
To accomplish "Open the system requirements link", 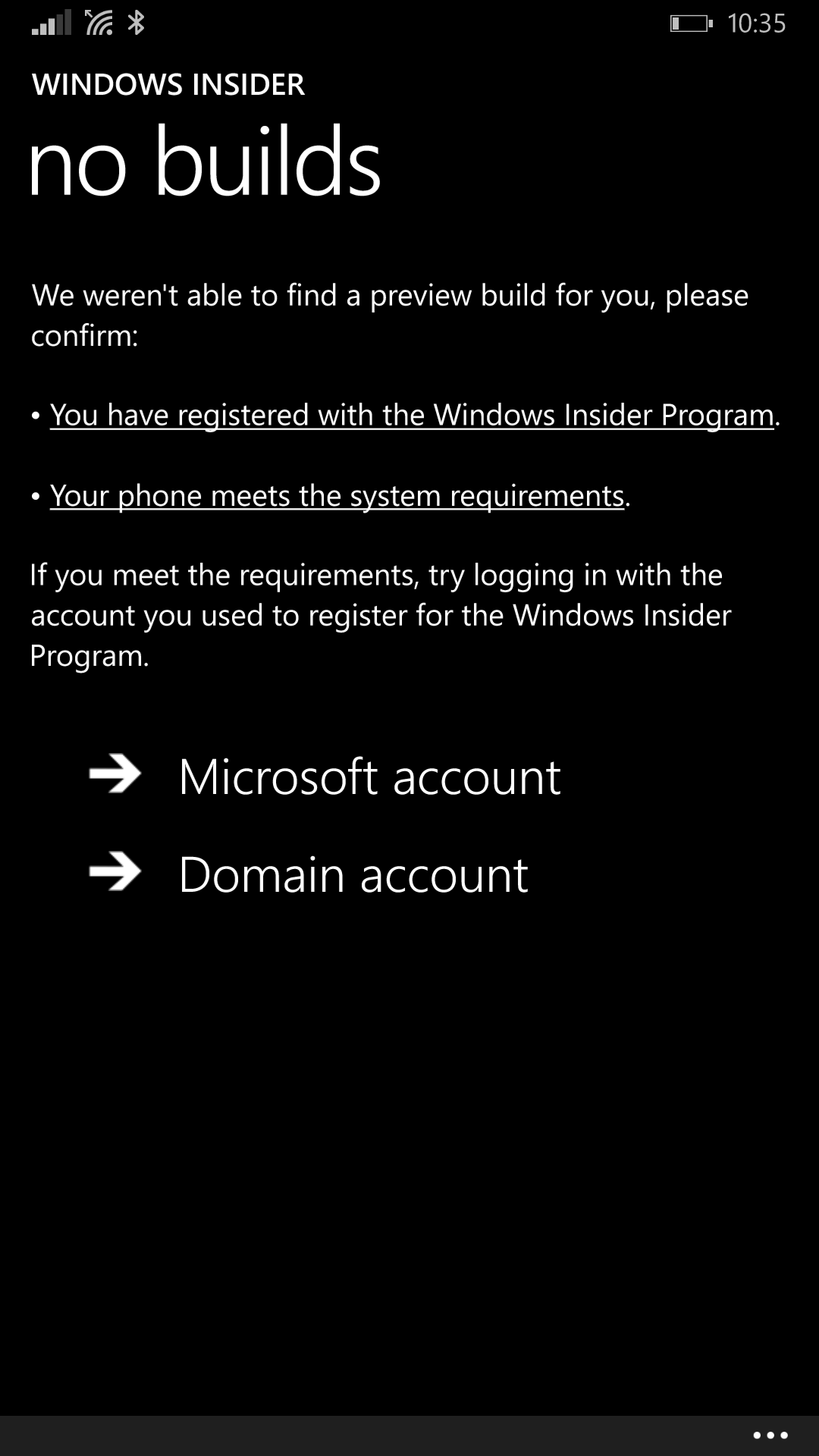I will point(337,496).
